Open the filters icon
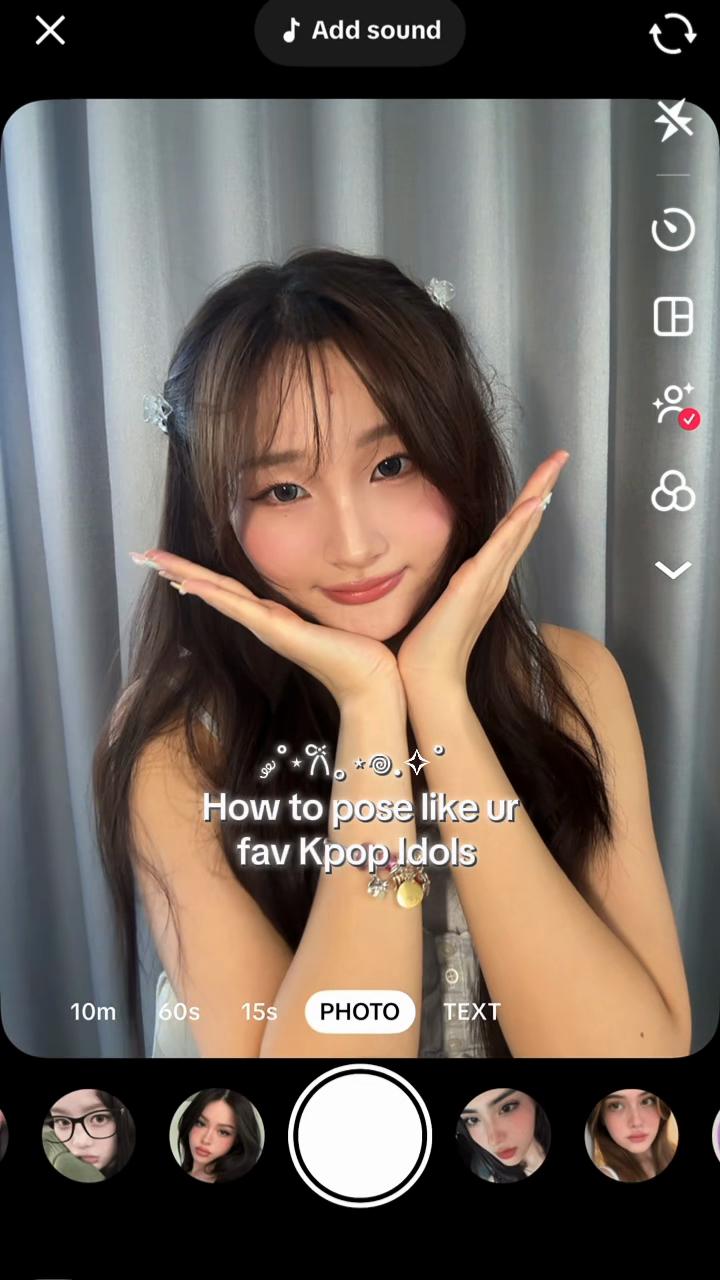Screen dimensions: 720x1280 point(673,491)
